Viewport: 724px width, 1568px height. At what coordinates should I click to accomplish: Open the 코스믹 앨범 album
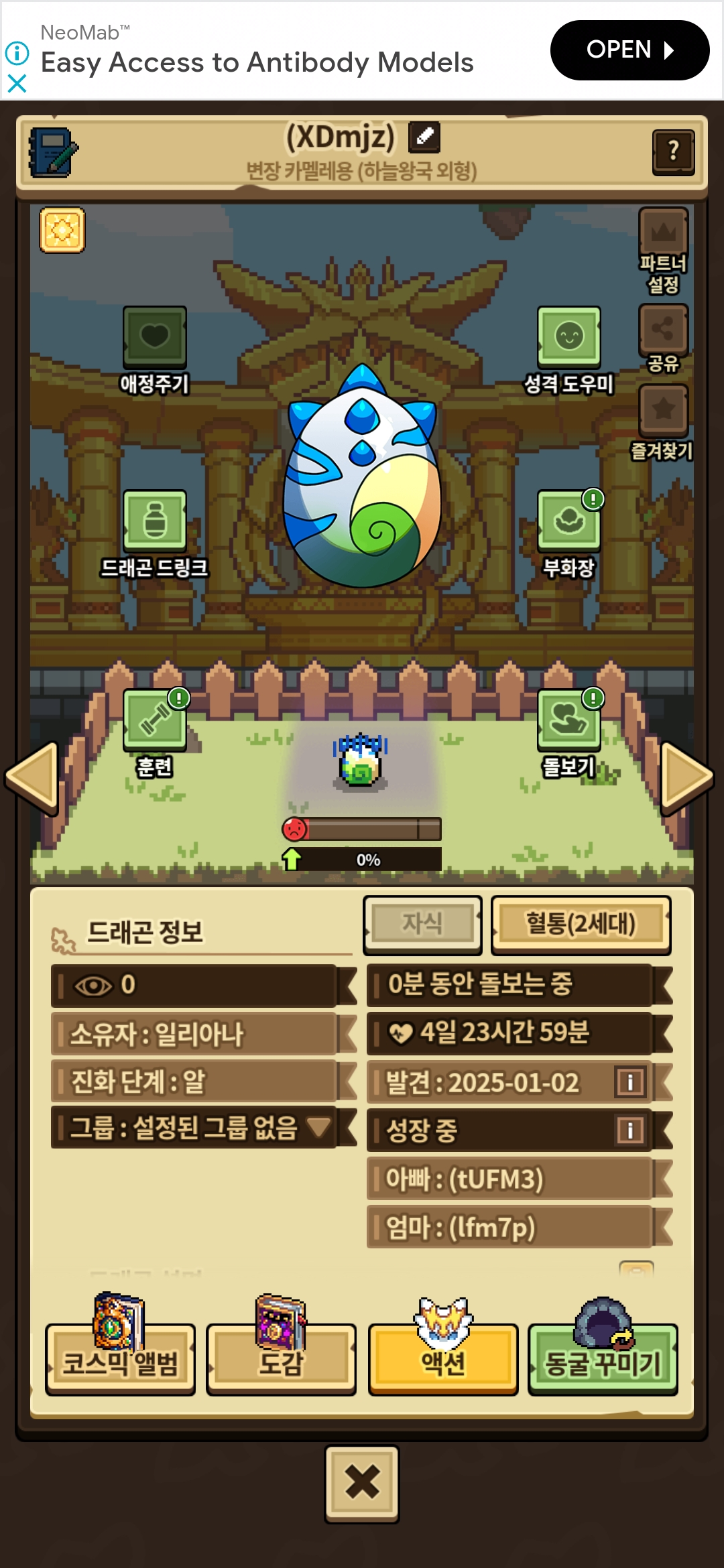pos(120,1360)
